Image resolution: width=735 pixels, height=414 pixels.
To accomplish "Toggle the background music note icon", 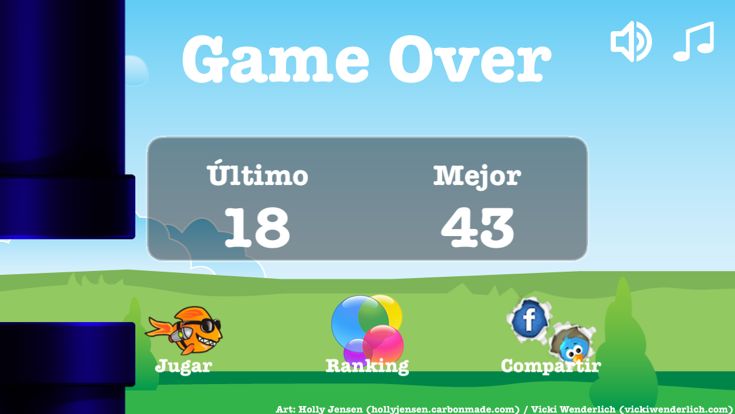I will pyautogui.click(x=693, y=42).
